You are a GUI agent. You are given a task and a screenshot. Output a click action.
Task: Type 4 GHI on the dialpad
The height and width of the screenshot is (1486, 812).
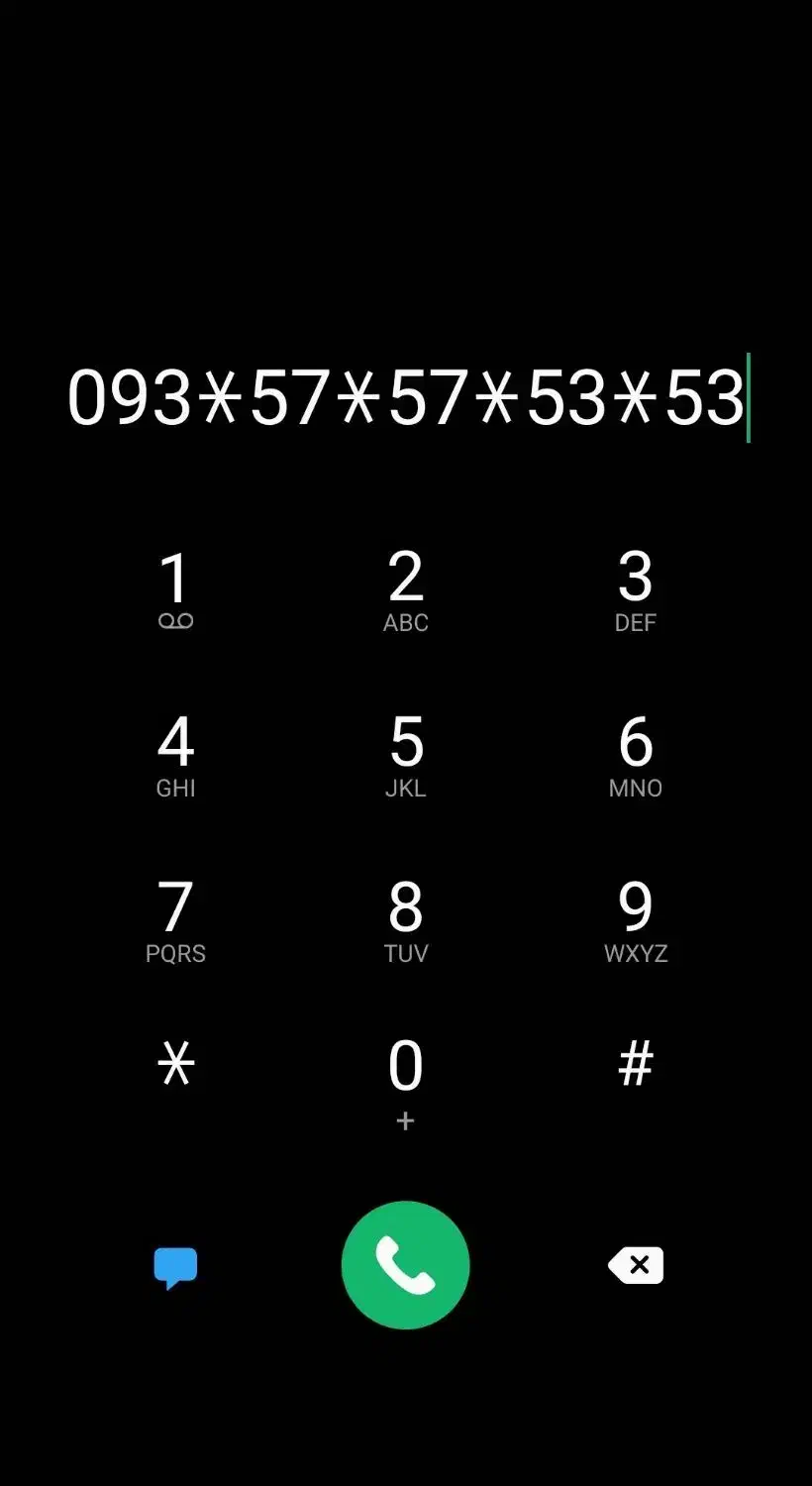tap(175, 755)
